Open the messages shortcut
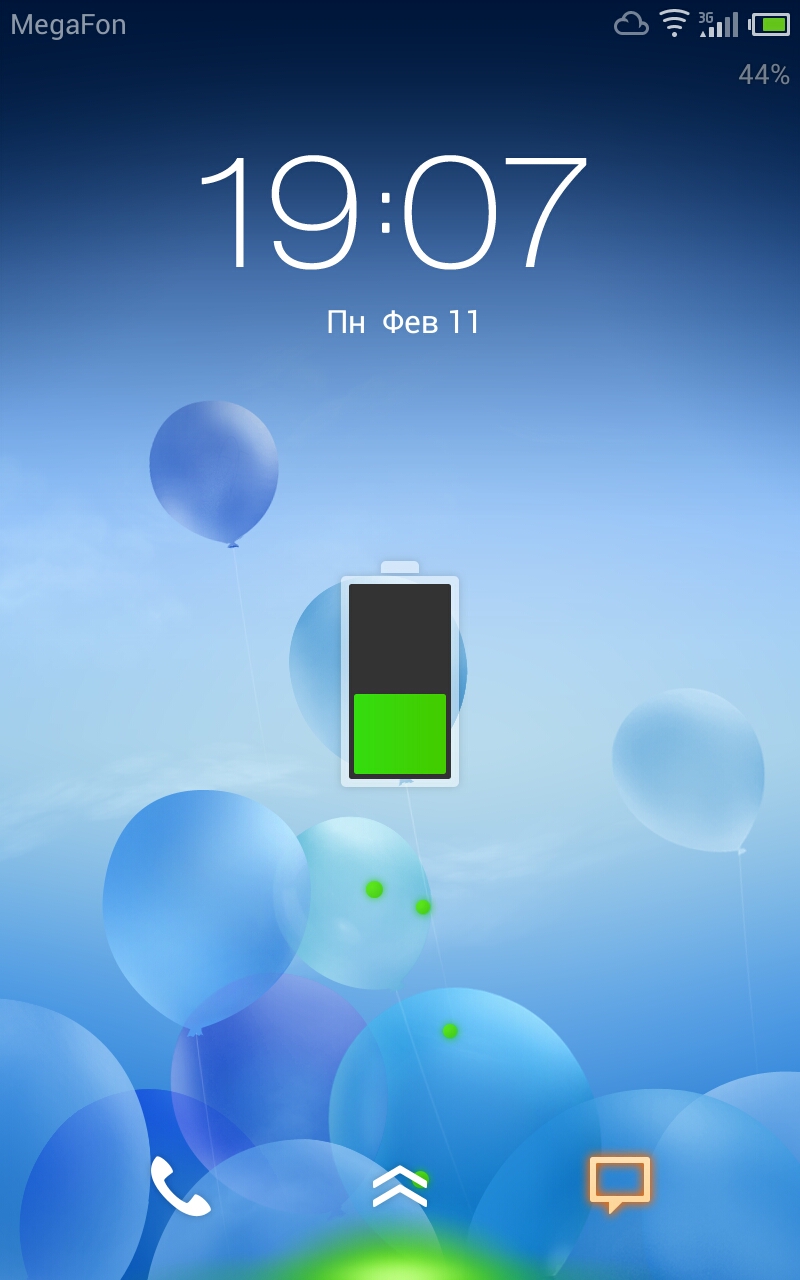Image resolution: width=800 pixels, height=1280 pixels. (x=620, y=1183)
